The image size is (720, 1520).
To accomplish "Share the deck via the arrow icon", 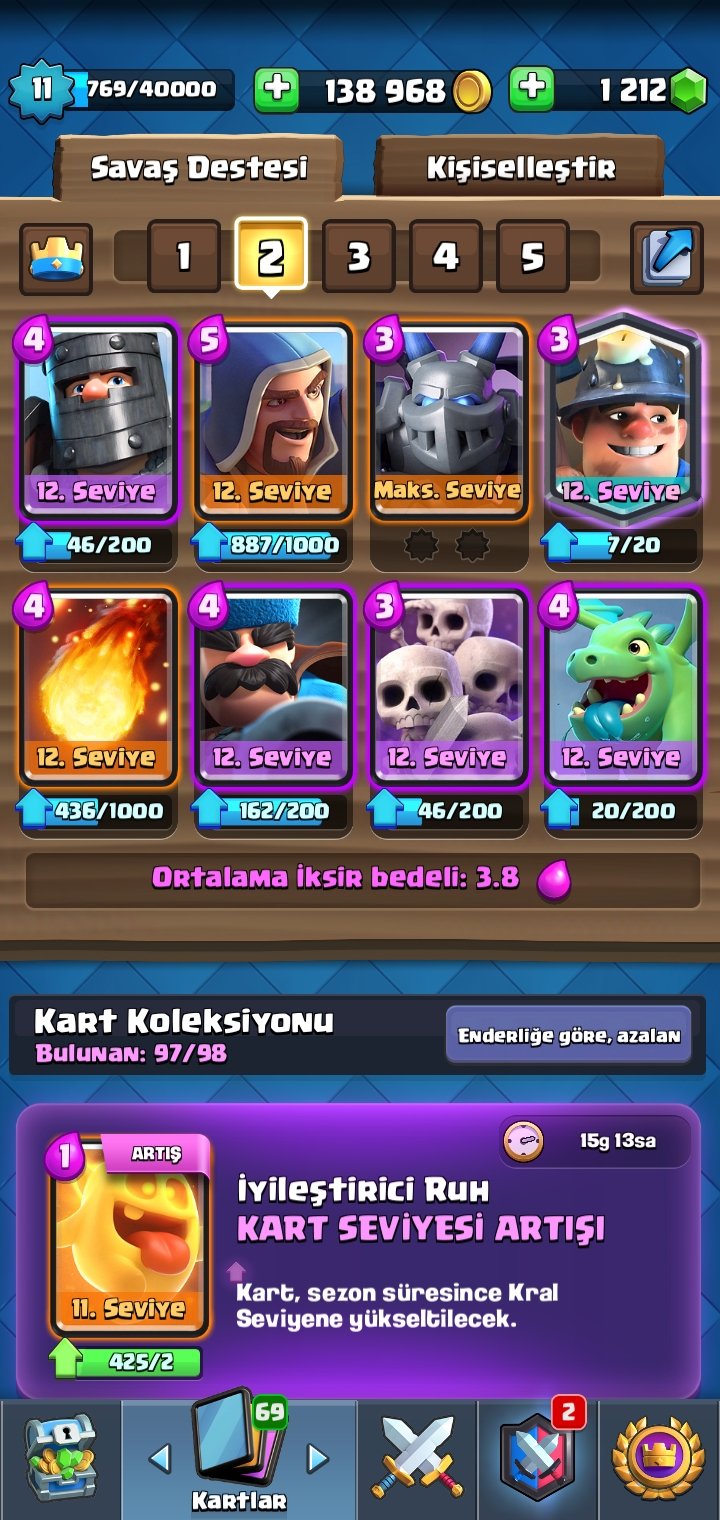I will [x=667, y=258].
